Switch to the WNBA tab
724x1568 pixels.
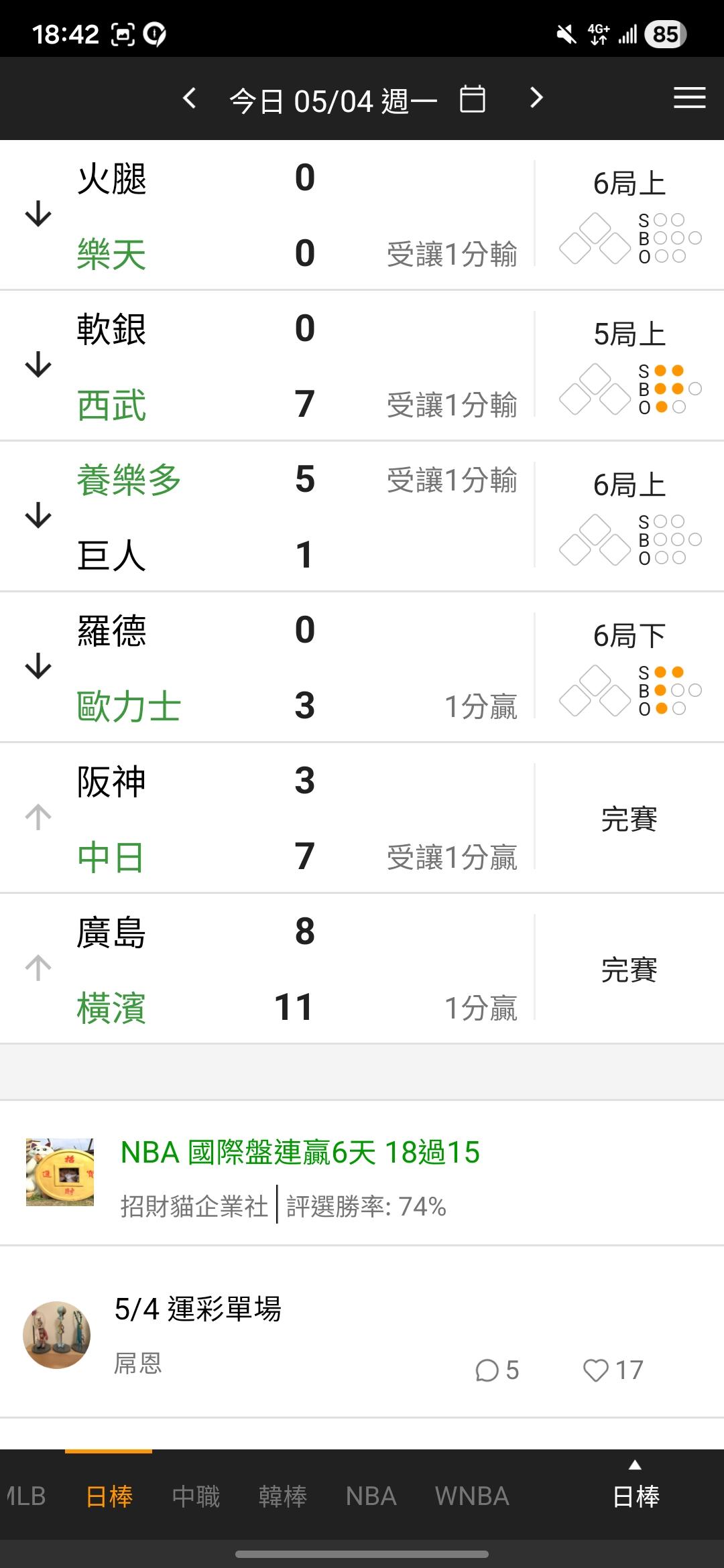[x=472, y=1496]
